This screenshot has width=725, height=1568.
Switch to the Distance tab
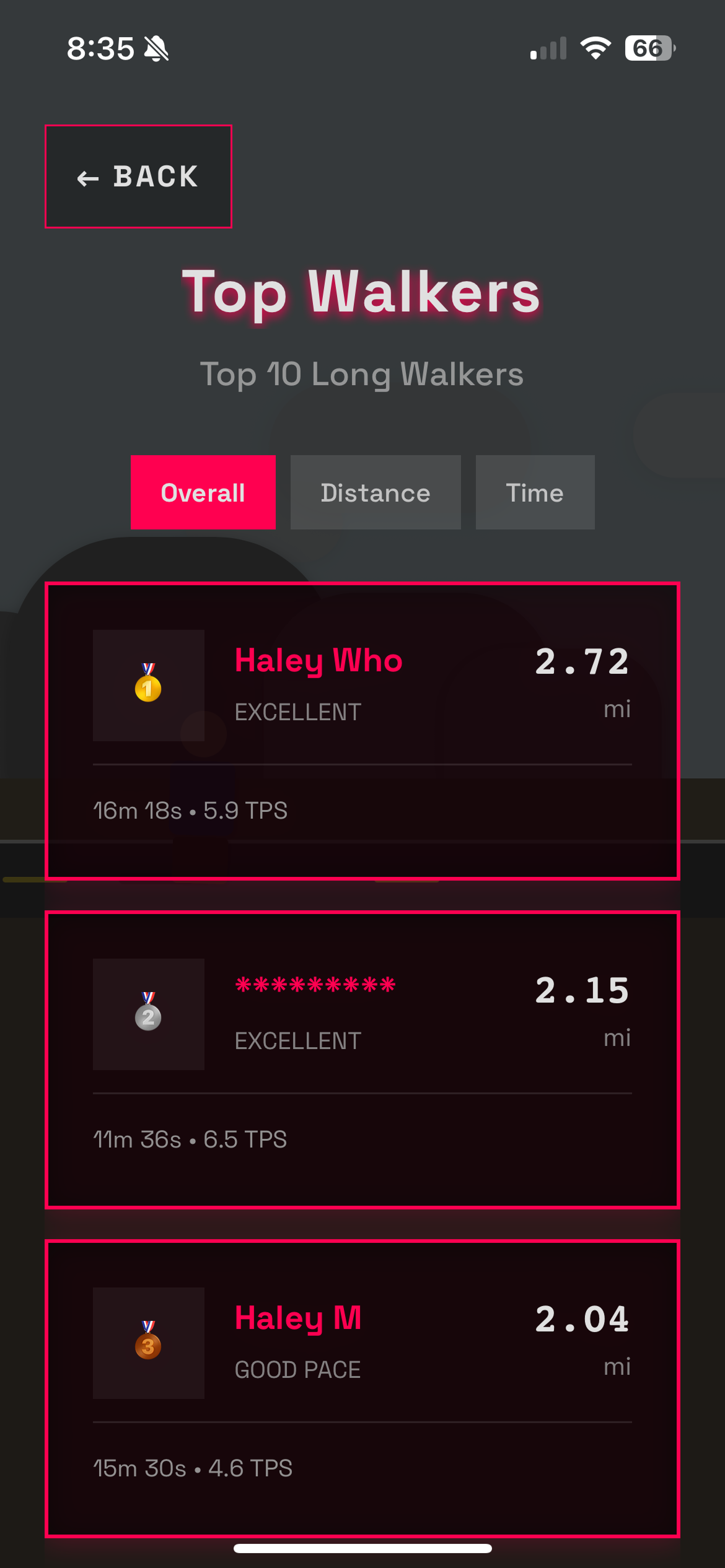(x=376, y=492)
